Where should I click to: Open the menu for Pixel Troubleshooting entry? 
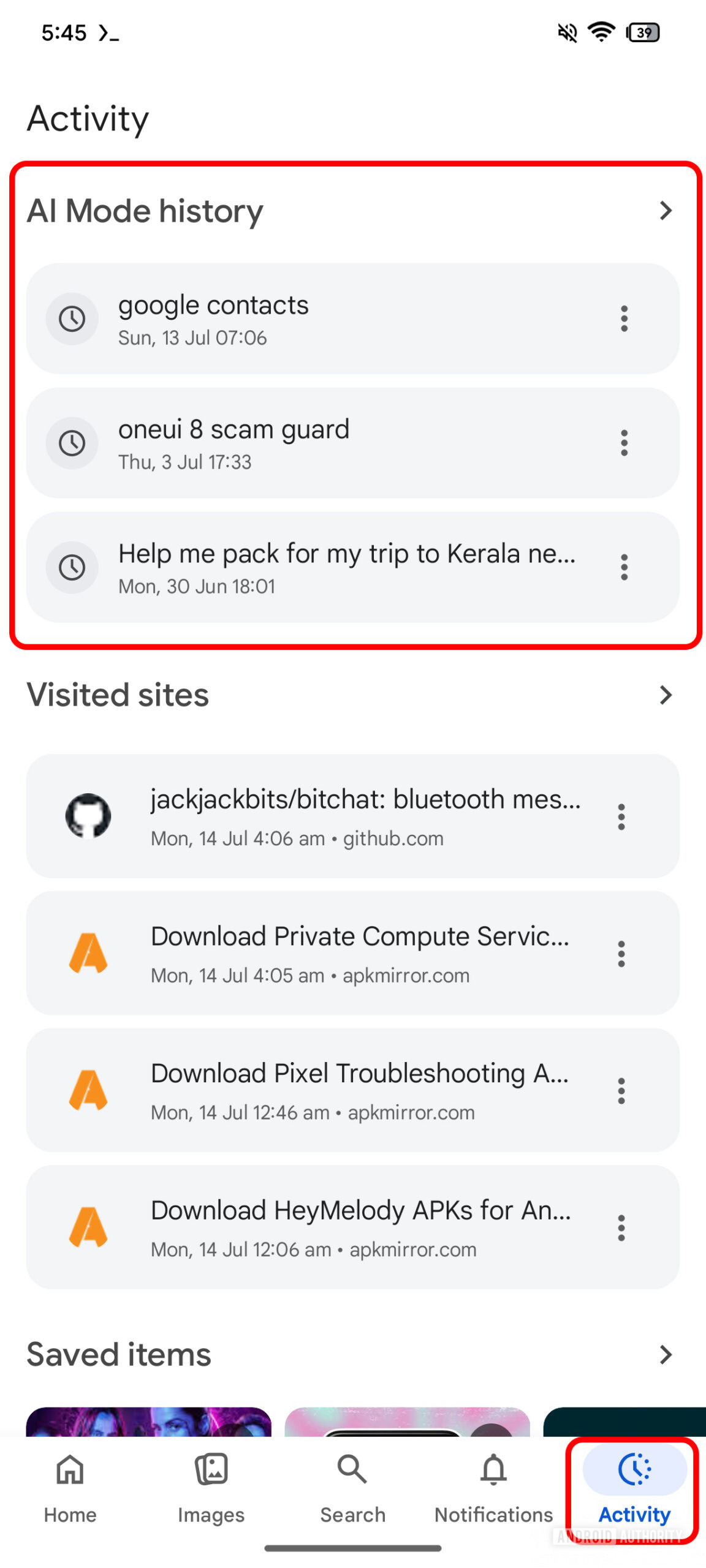click(621, 1091)
